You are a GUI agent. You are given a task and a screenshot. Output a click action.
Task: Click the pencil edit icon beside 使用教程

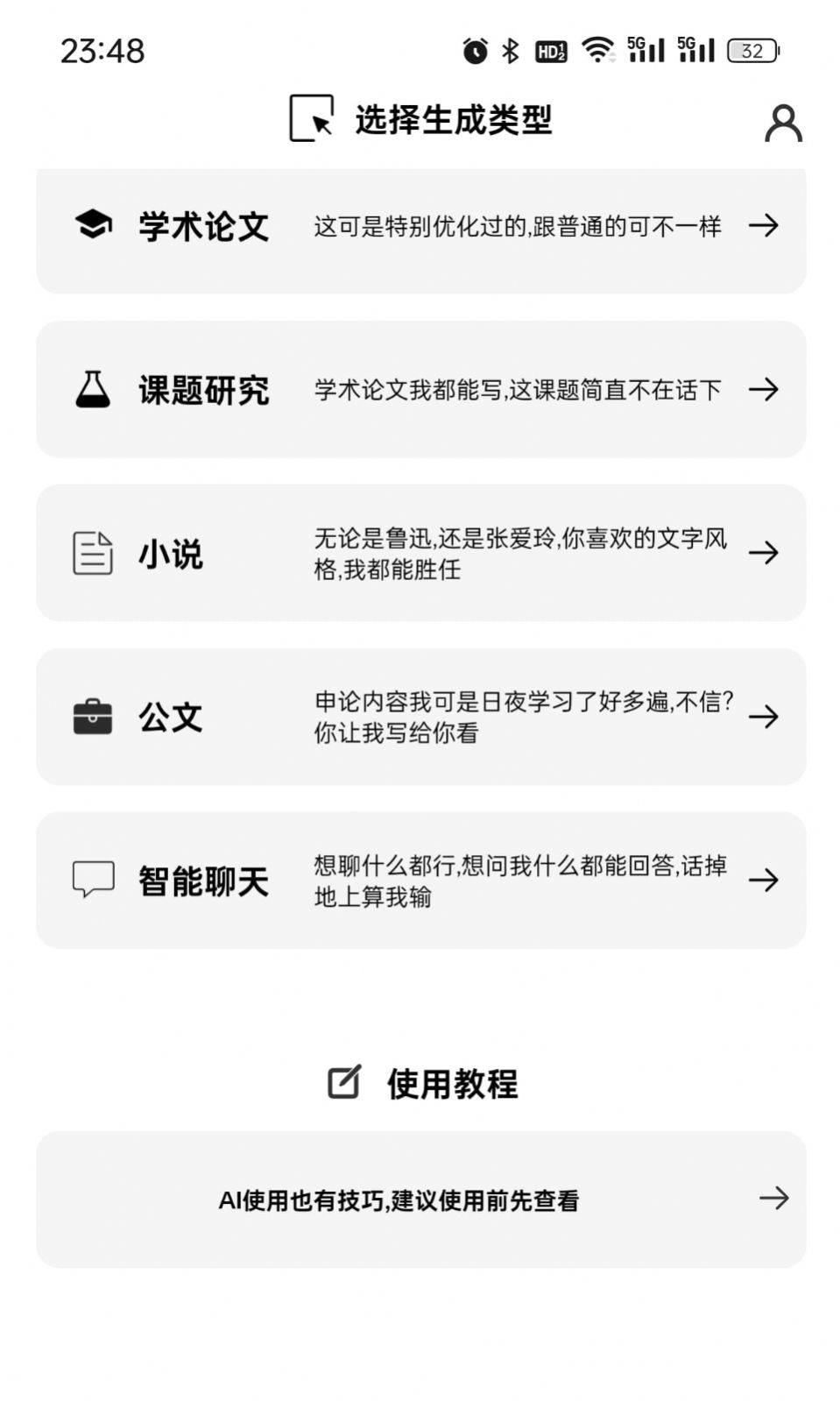tap(345, 1083)
